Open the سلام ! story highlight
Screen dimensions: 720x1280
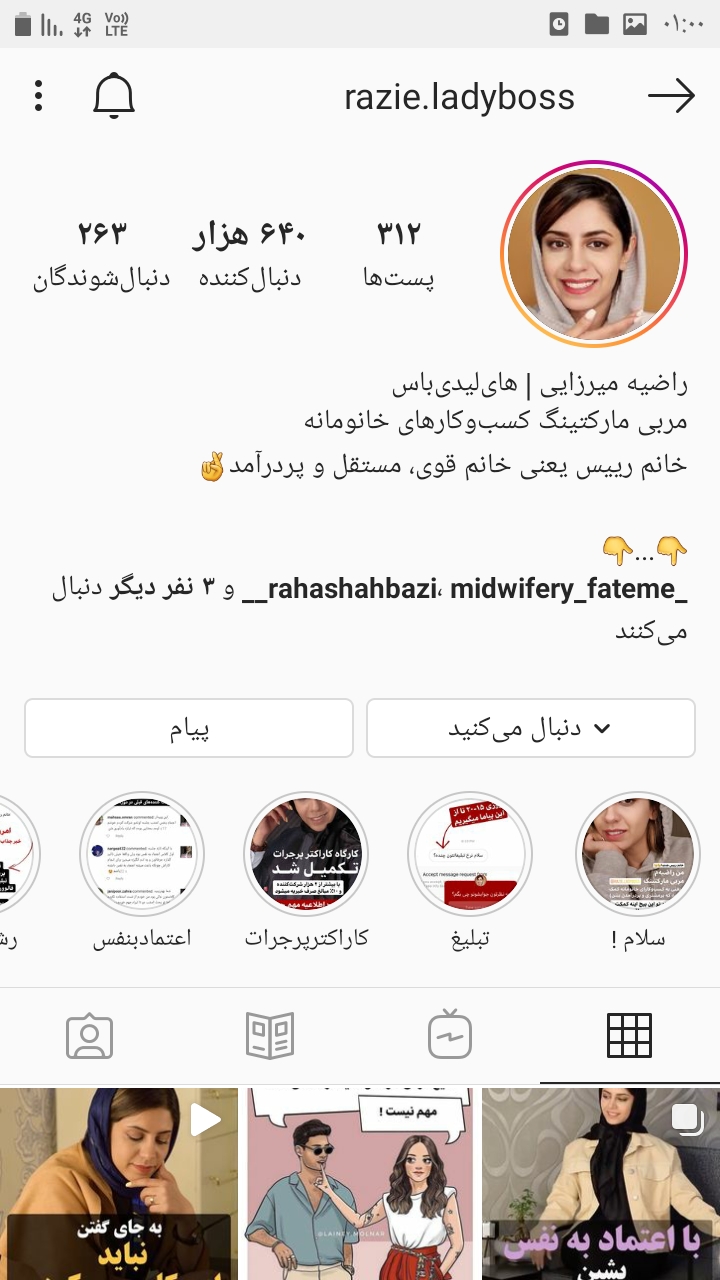point(638,854)
